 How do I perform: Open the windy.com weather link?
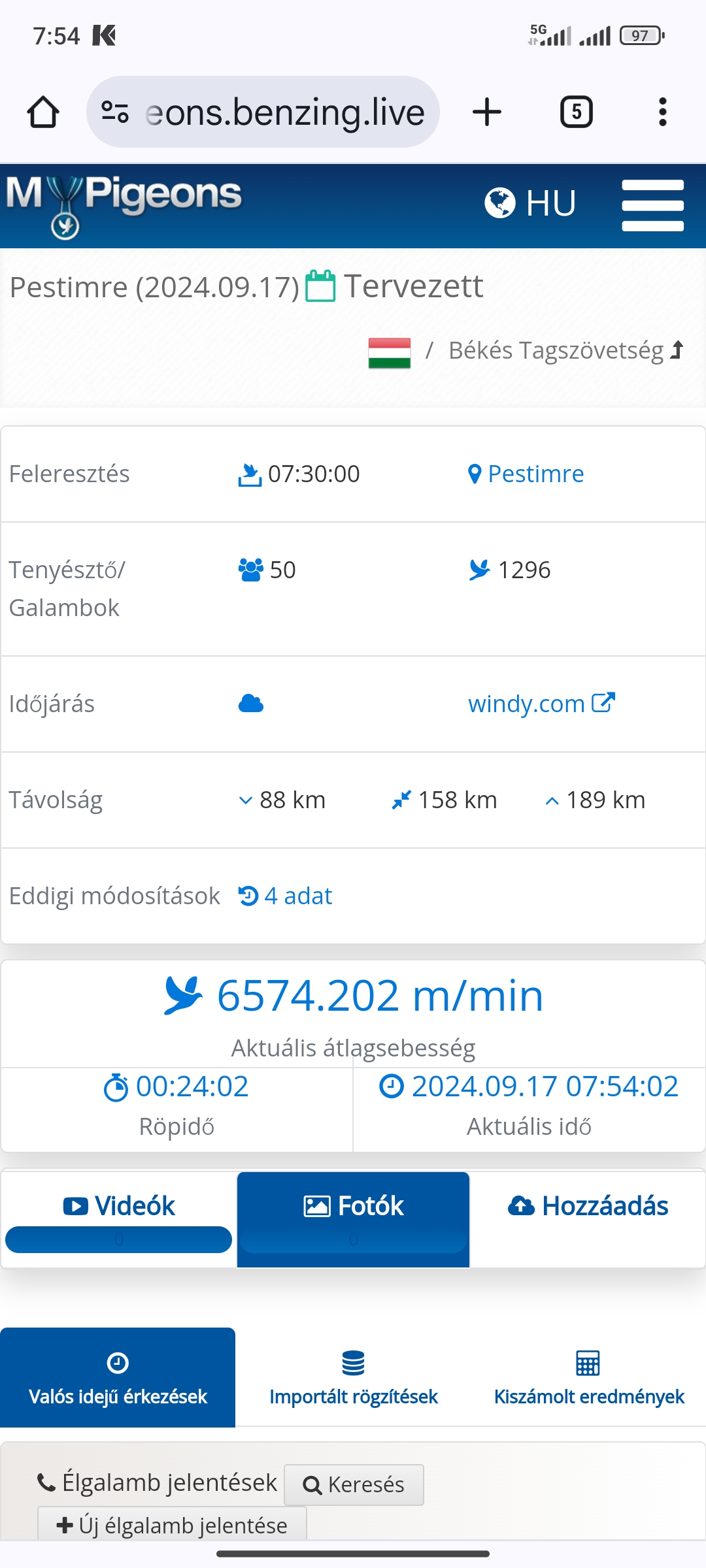pyautogui.click(x=541, y=704)
